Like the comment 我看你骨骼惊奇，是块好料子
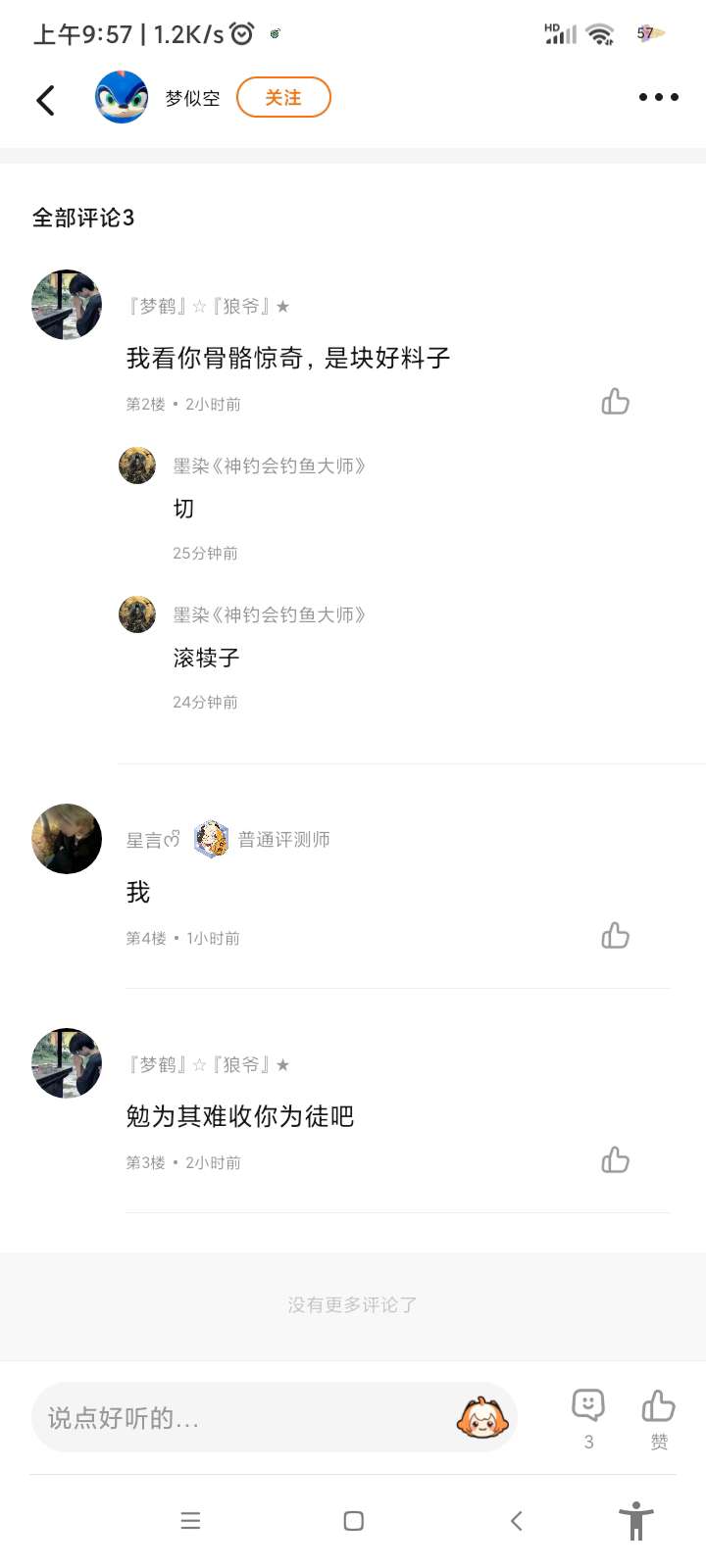The width and height of the screenshot is (706, 1568). point(615,402)
